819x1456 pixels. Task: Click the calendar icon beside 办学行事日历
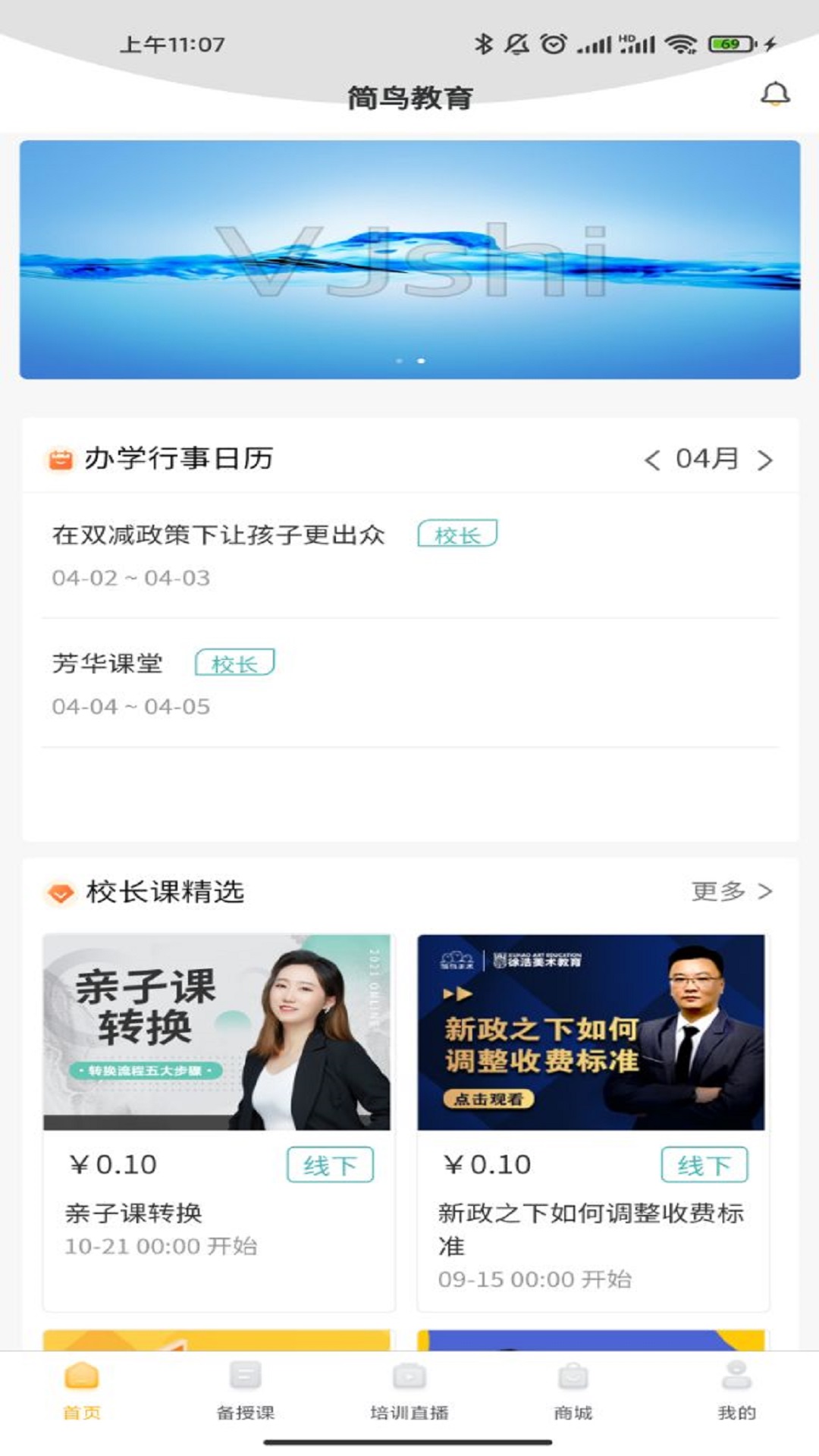pyautogui.click(x=59, y=457)
